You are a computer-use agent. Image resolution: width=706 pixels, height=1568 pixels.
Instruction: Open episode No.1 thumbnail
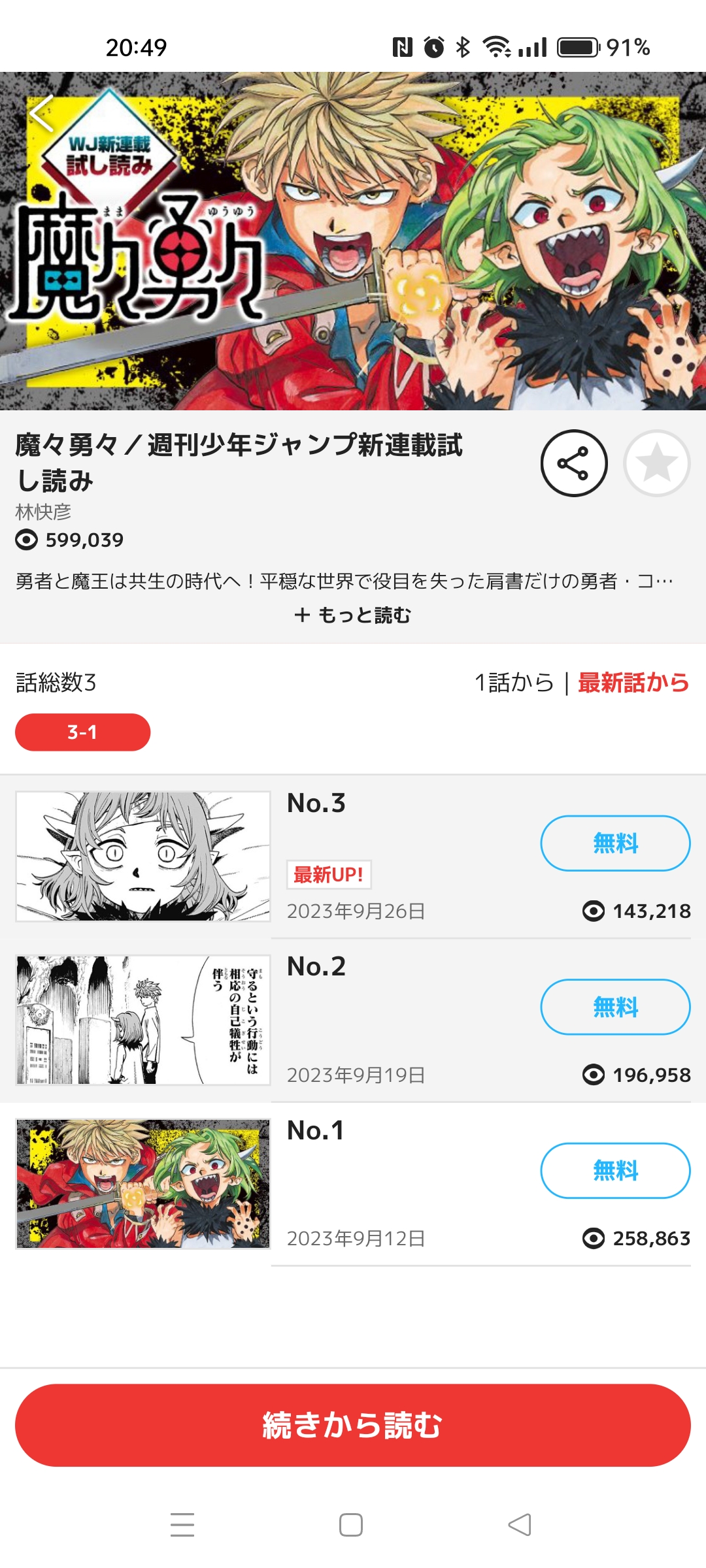point(143,1184)
